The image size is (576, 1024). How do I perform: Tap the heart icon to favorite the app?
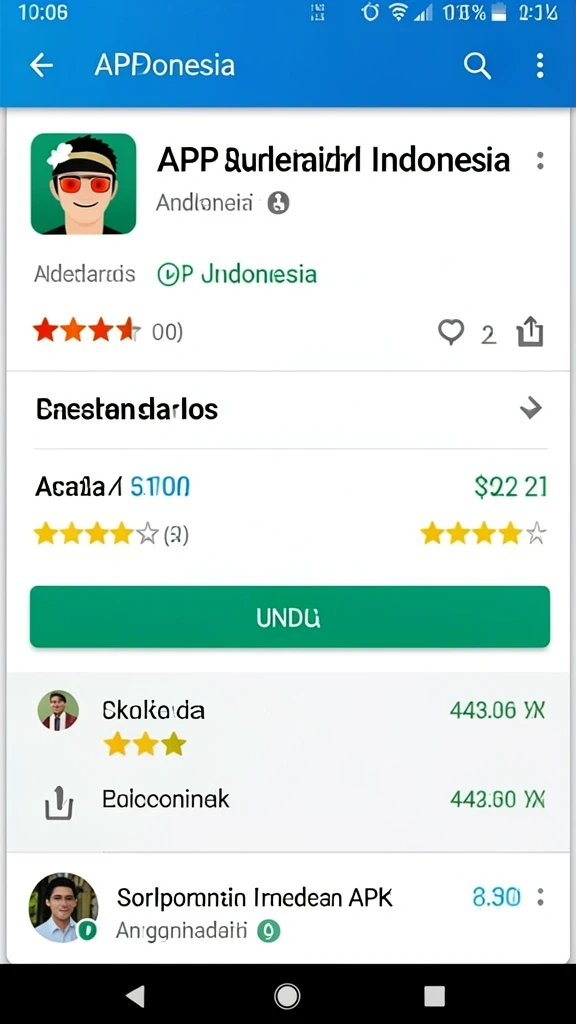point(451,332)
